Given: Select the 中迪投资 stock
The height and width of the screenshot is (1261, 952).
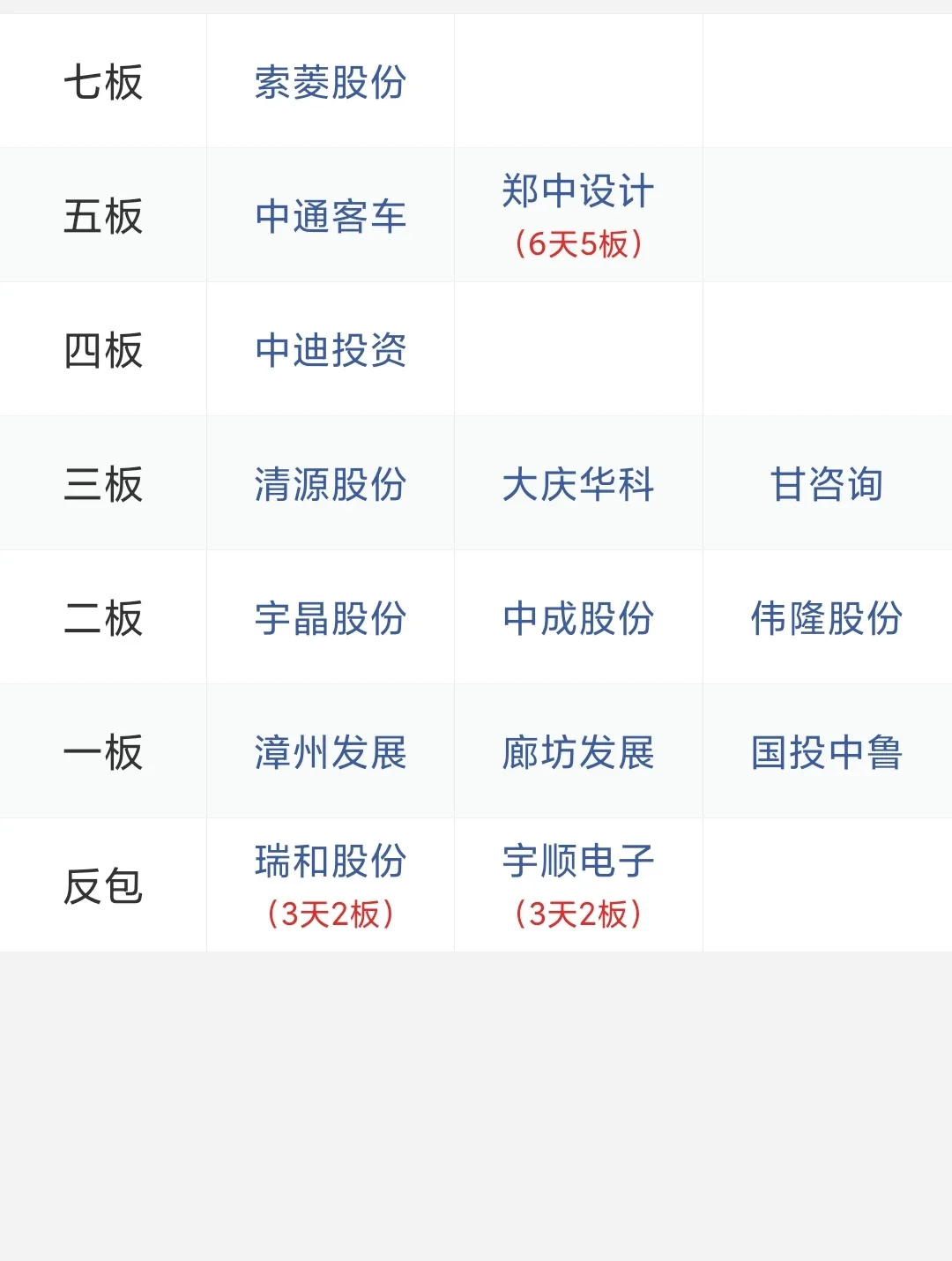Looking at the screenshot, I should [331, 351].
